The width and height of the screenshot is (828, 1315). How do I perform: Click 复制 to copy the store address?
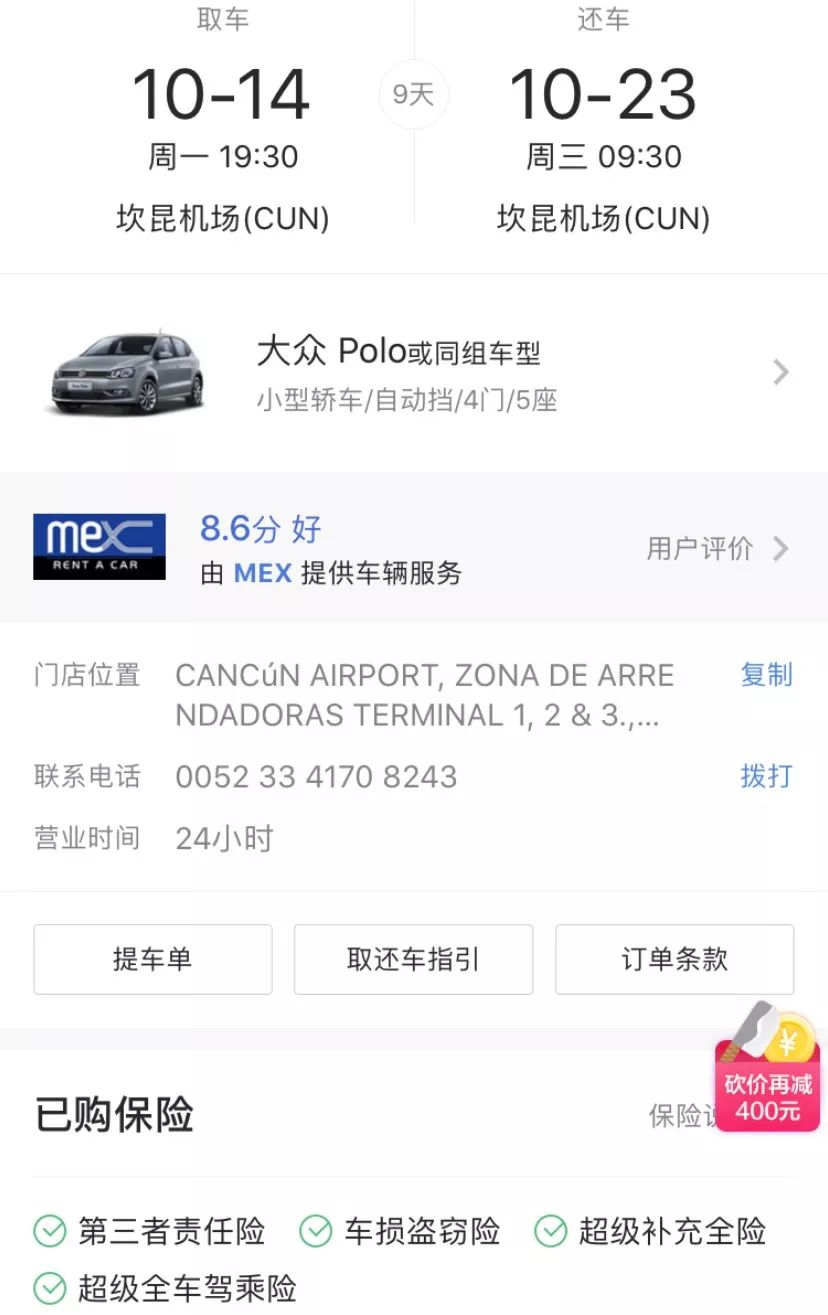tap(766, 676)
